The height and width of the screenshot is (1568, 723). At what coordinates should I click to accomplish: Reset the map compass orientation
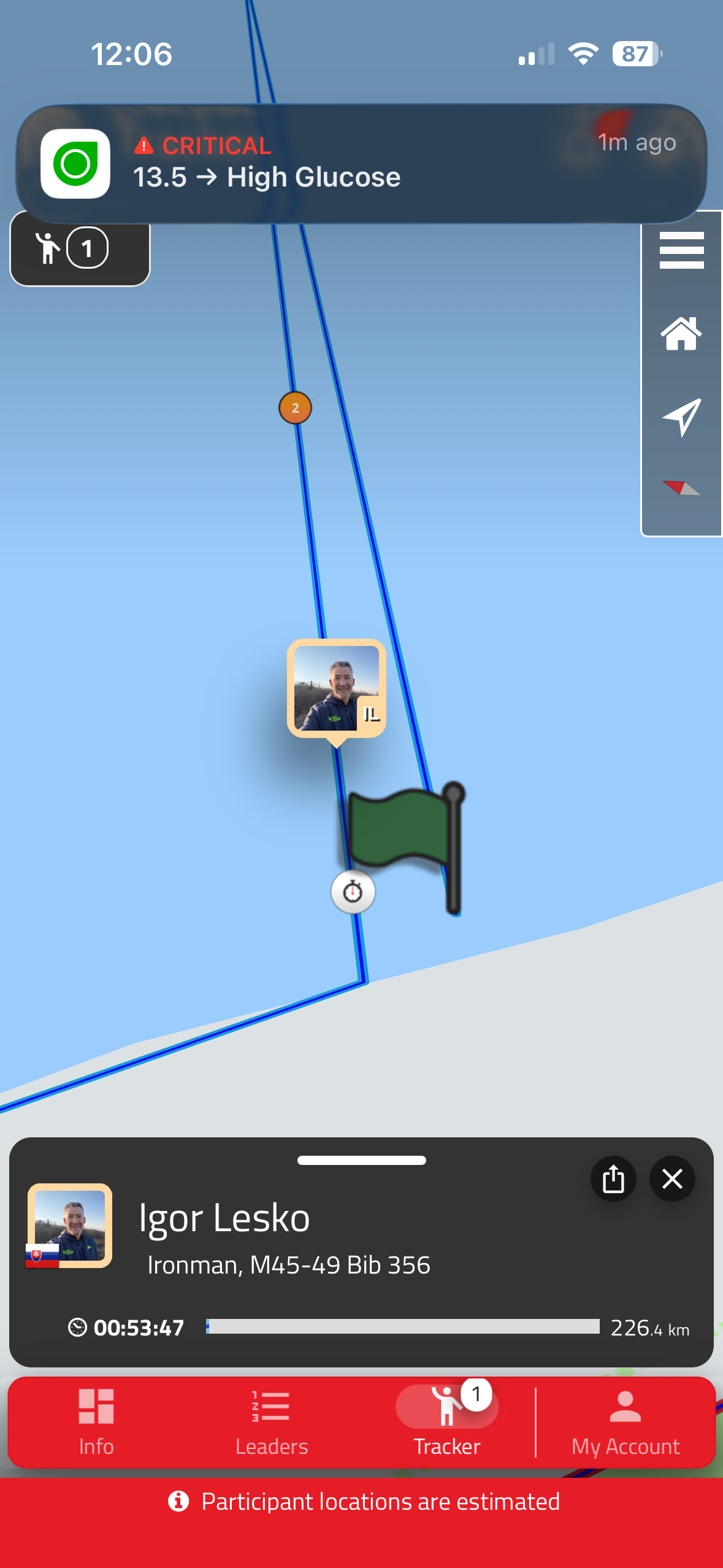[x=681, y=488]
